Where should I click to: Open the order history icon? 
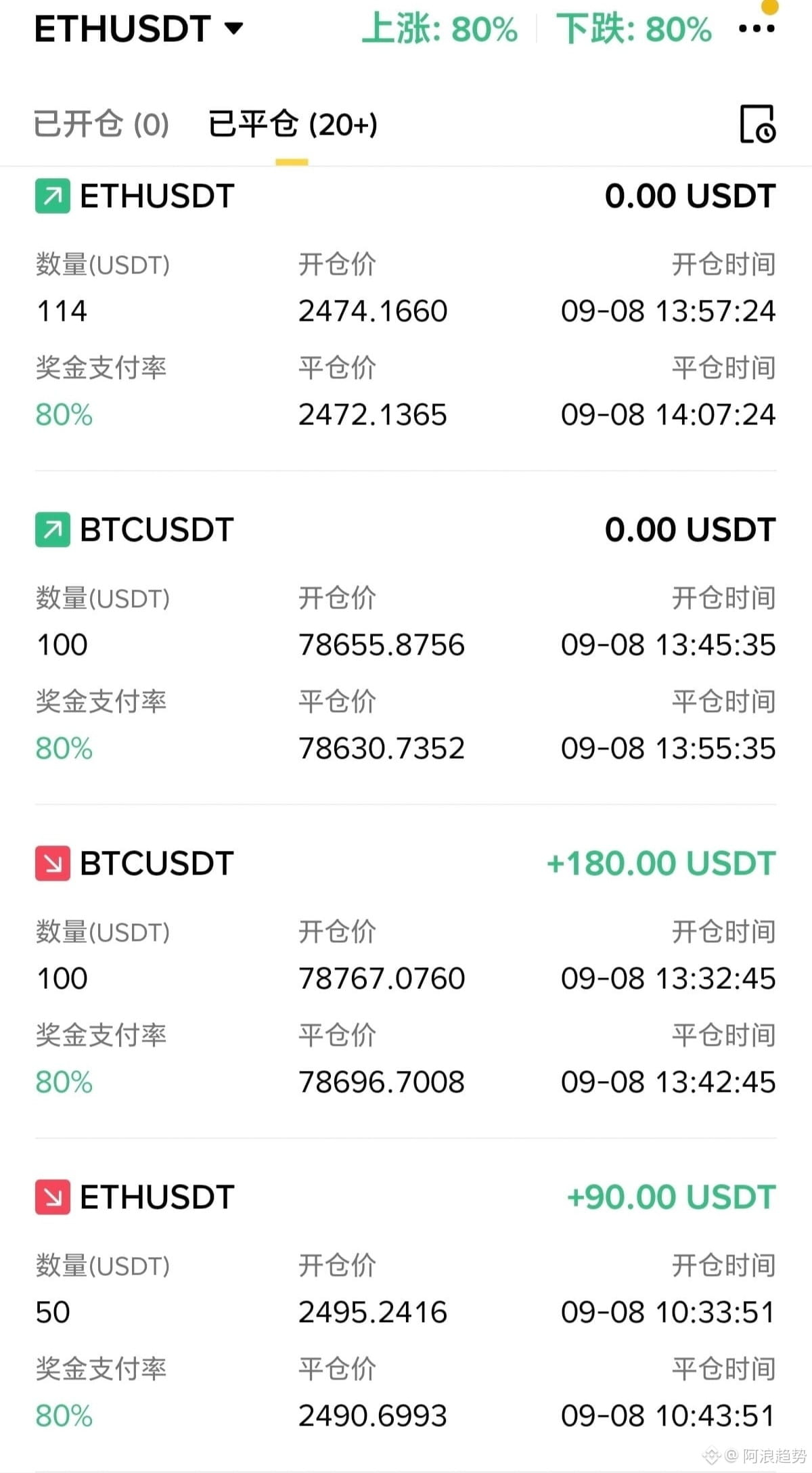click(x=758, y=124)
